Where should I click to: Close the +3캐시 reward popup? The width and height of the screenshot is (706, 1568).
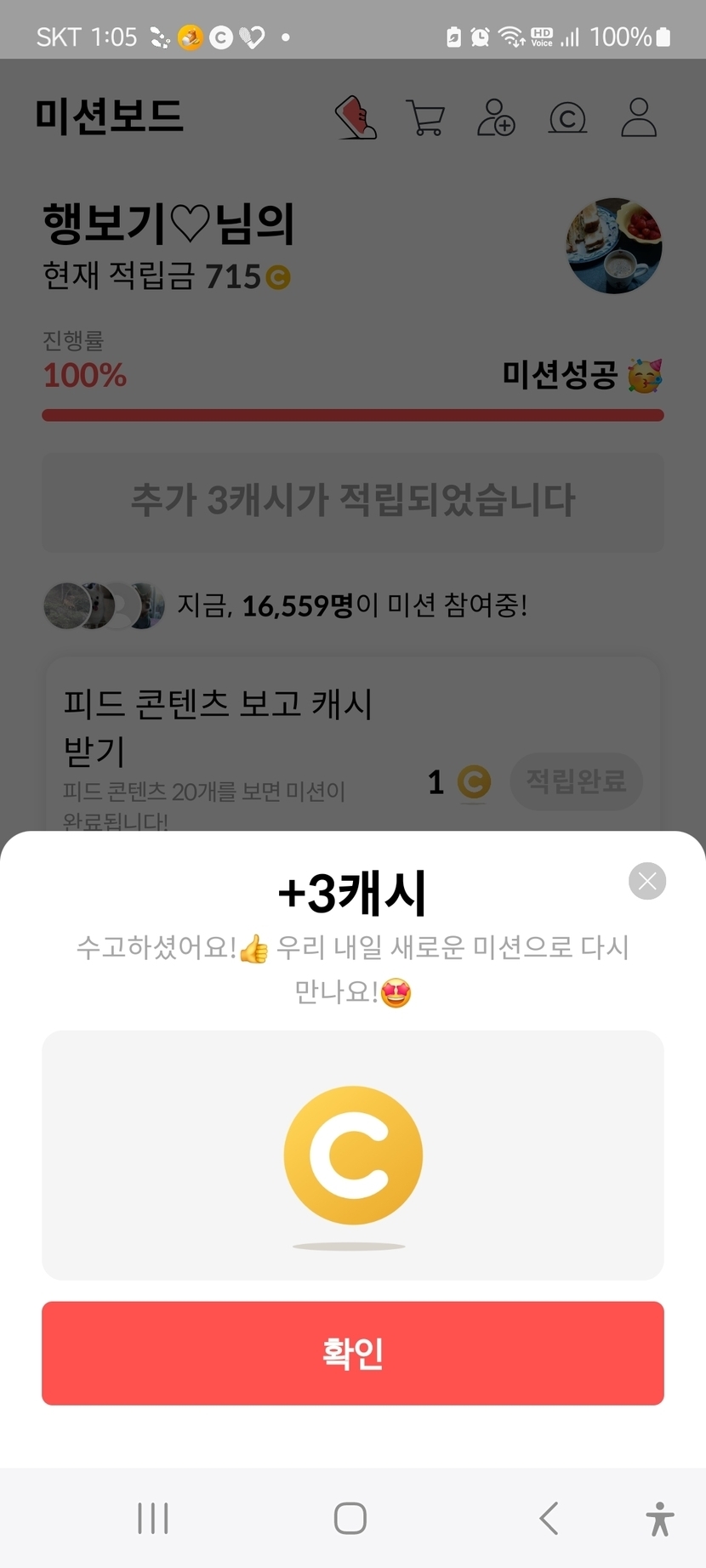coord(647,881)
